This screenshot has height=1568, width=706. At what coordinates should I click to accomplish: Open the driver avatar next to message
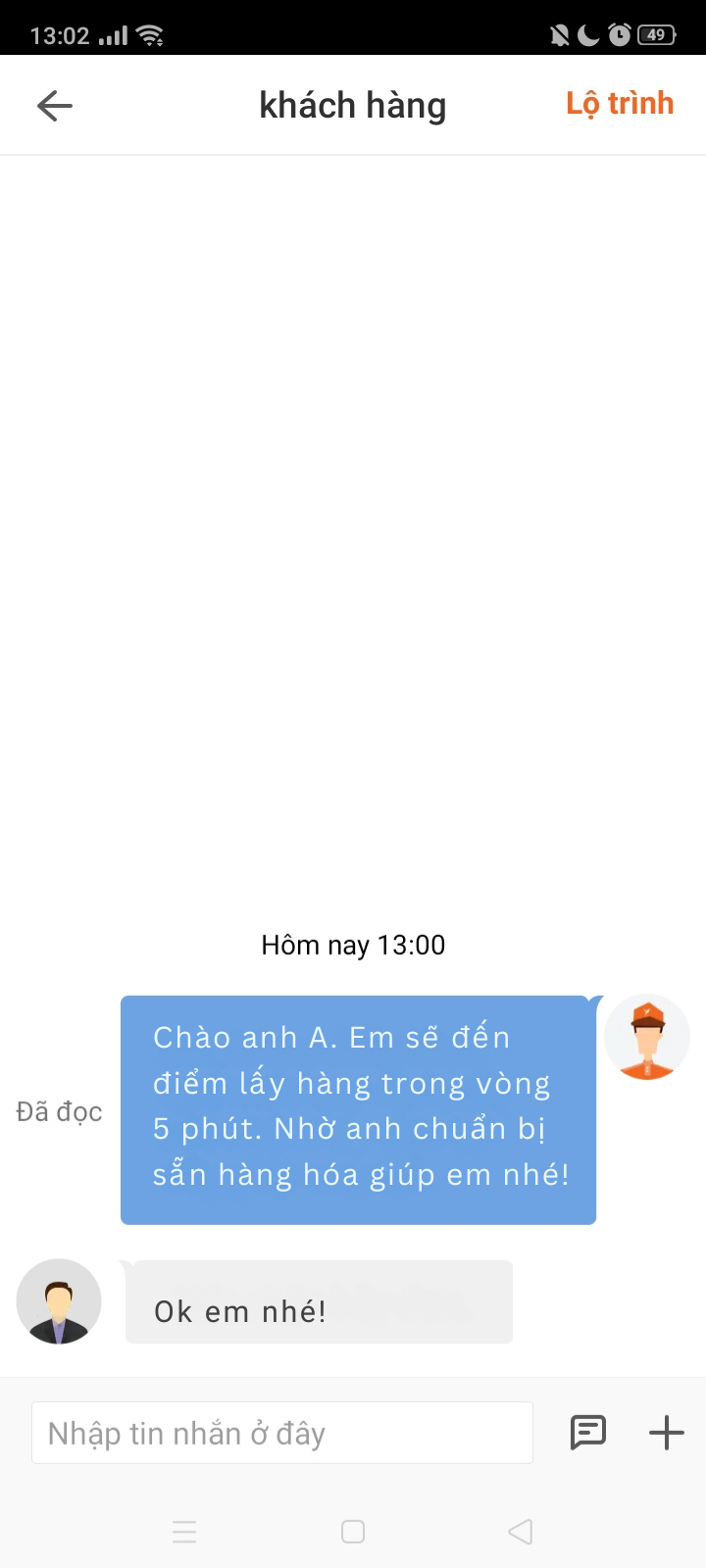click(x=647, y=1037)
